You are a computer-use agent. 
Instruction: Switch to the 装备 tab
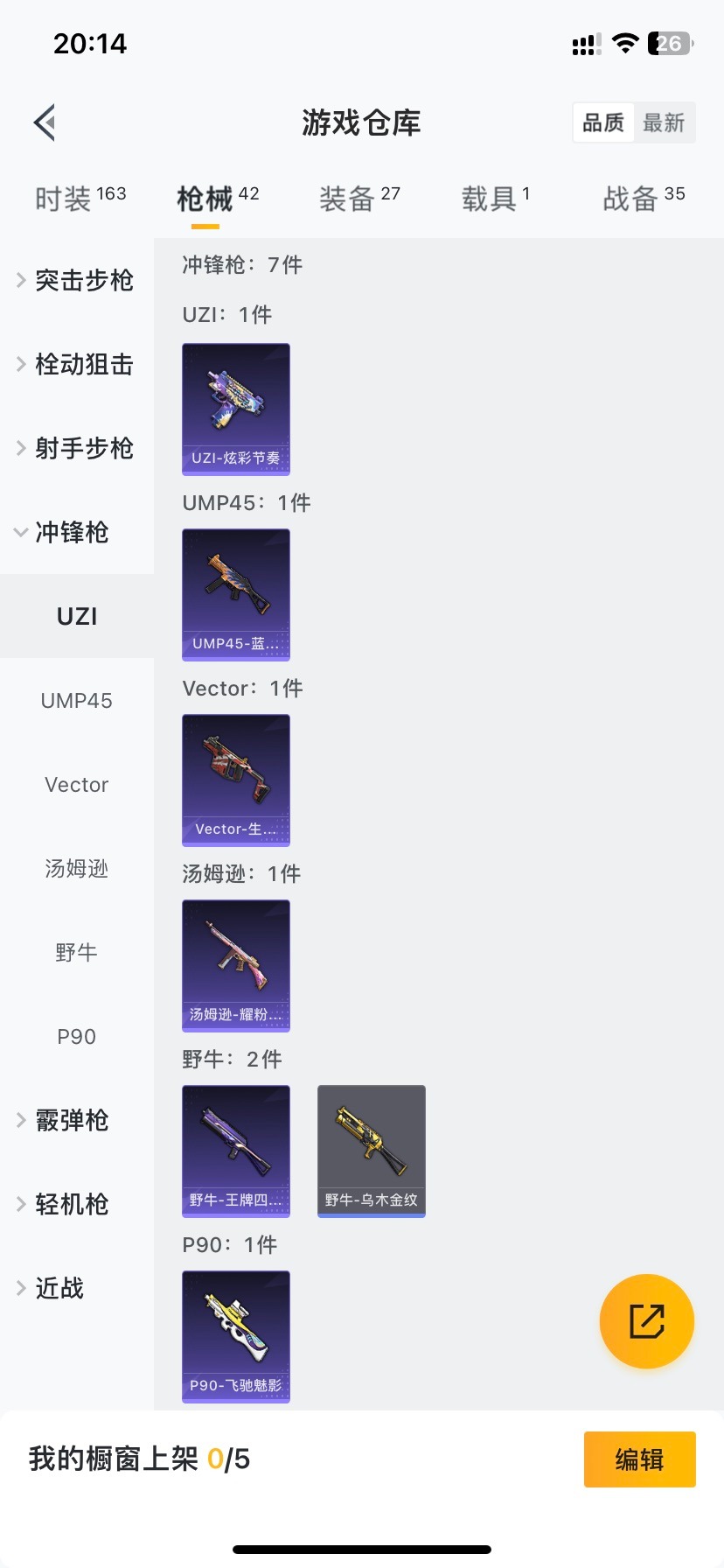pos(359,199)
